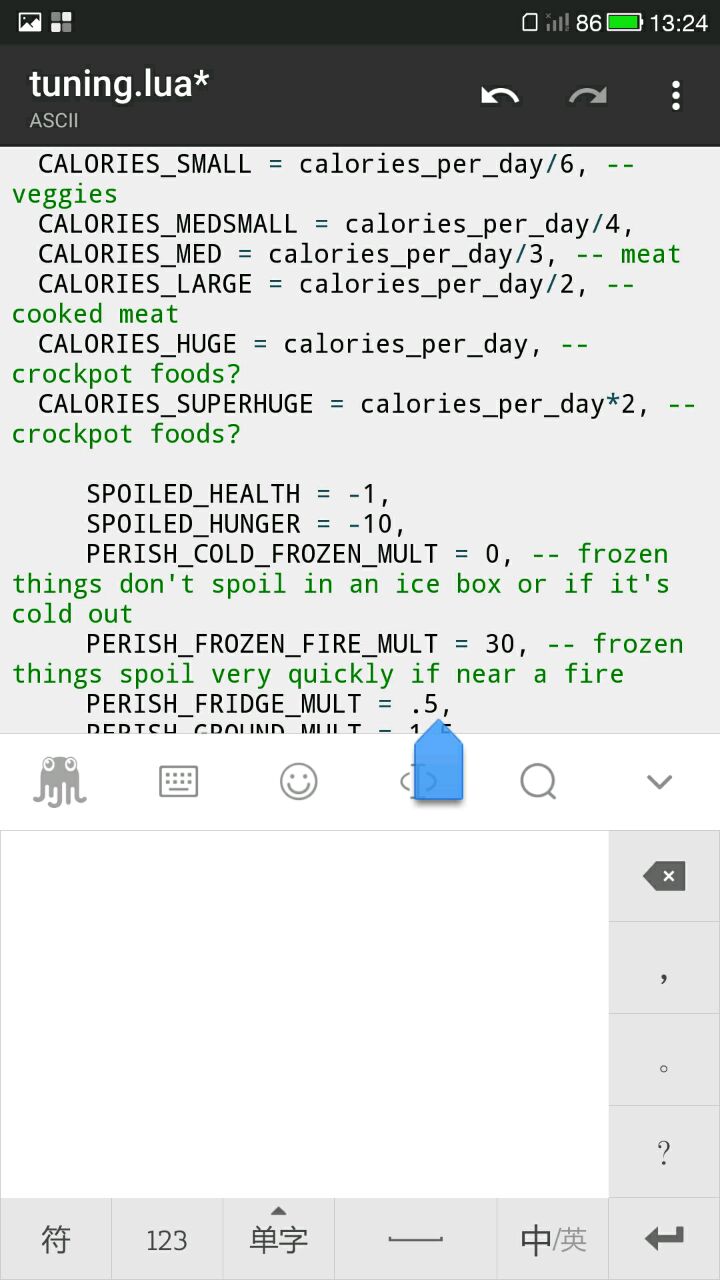Switch to the 123 number keypad
720x1280 pixels.
[x=166, y=1240]
